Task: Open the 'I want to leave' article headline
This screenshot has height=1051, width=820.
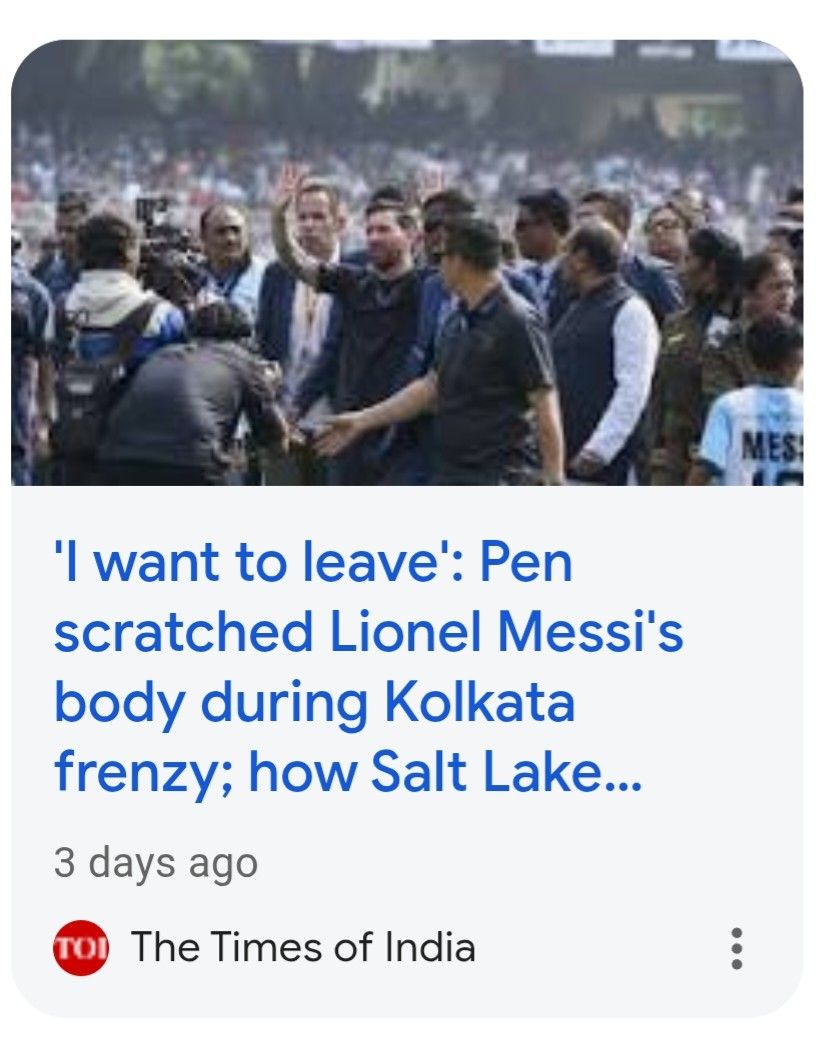Action: [x=368, y=668]
